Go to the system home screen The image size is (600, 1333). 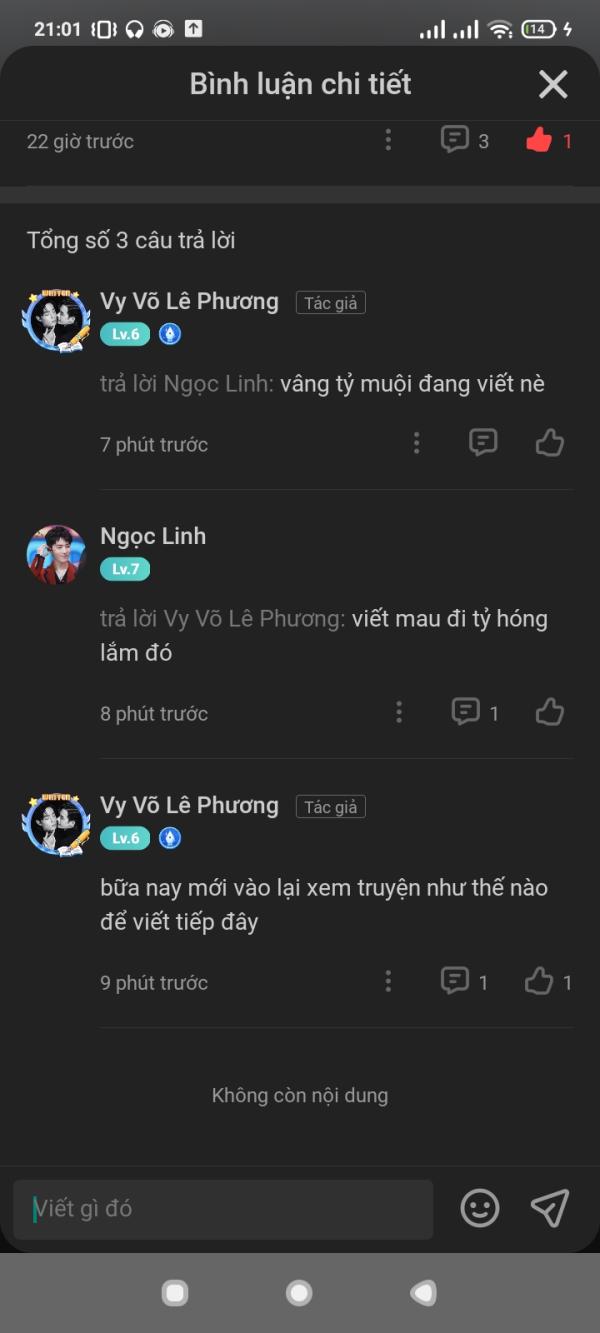[x=299, y=1293]
